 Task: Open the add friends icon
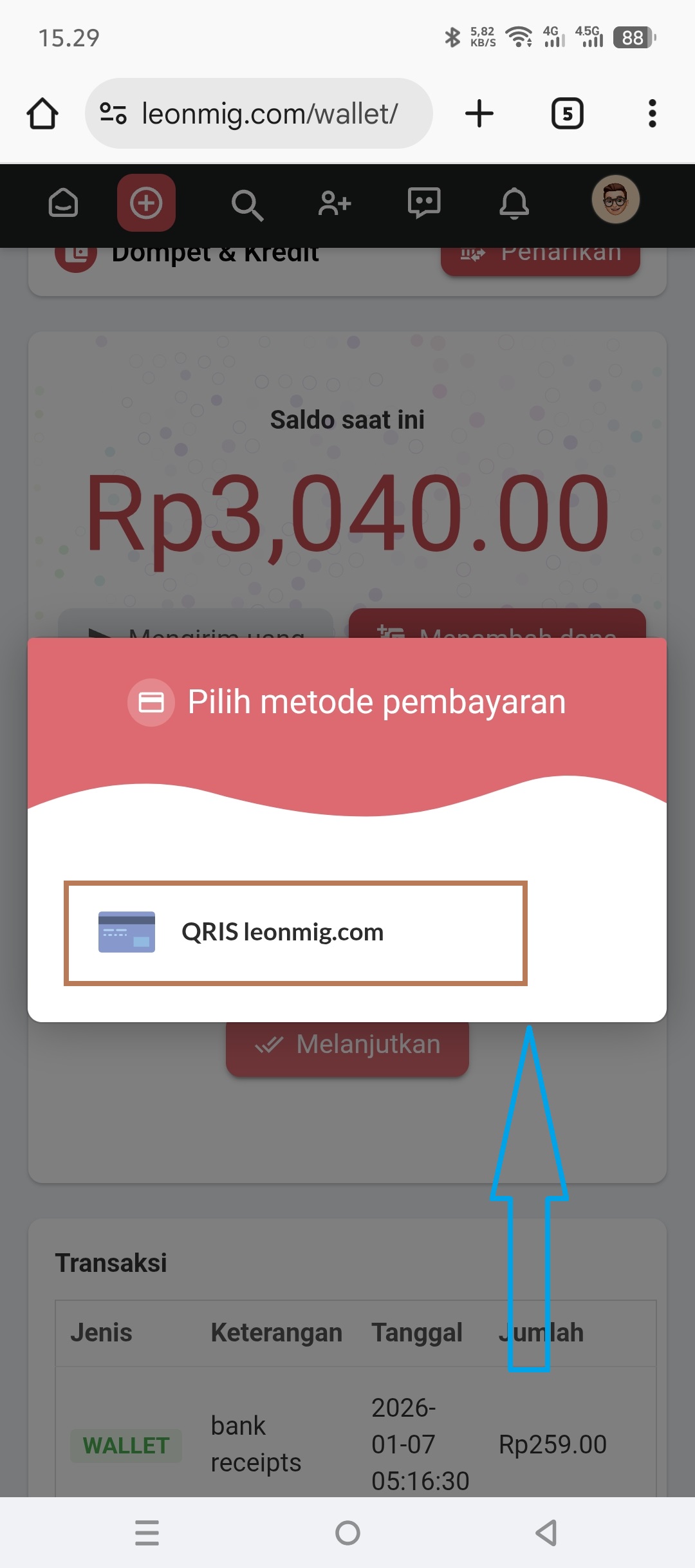tap(335, 203)
